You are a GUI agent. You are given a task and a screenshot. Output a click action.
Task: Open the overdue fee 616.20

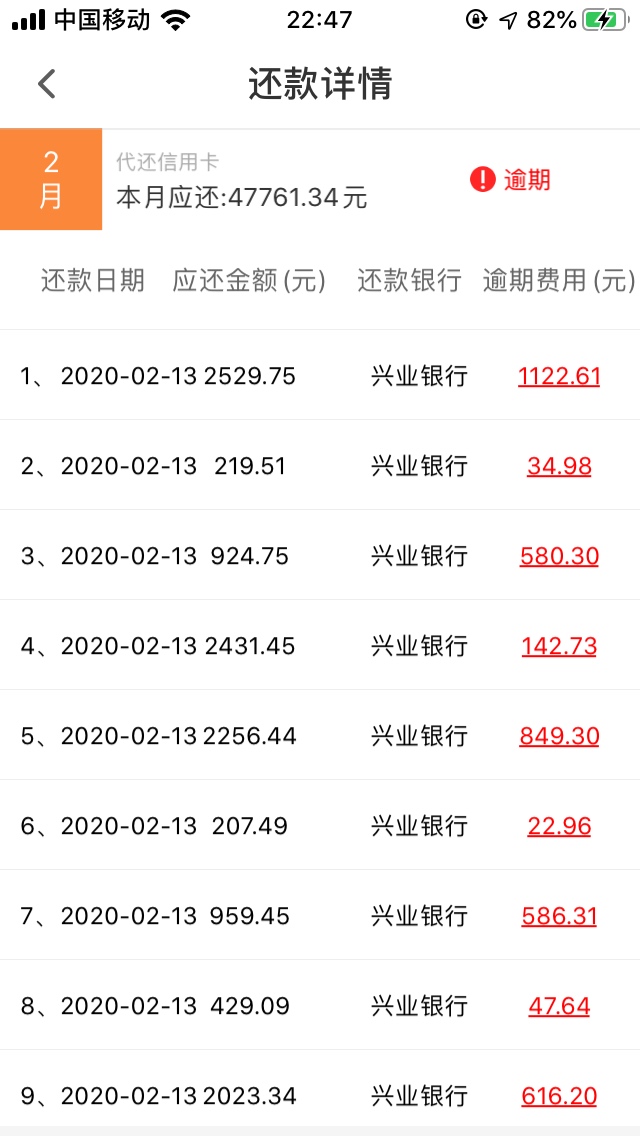(x=559, y=1096)
